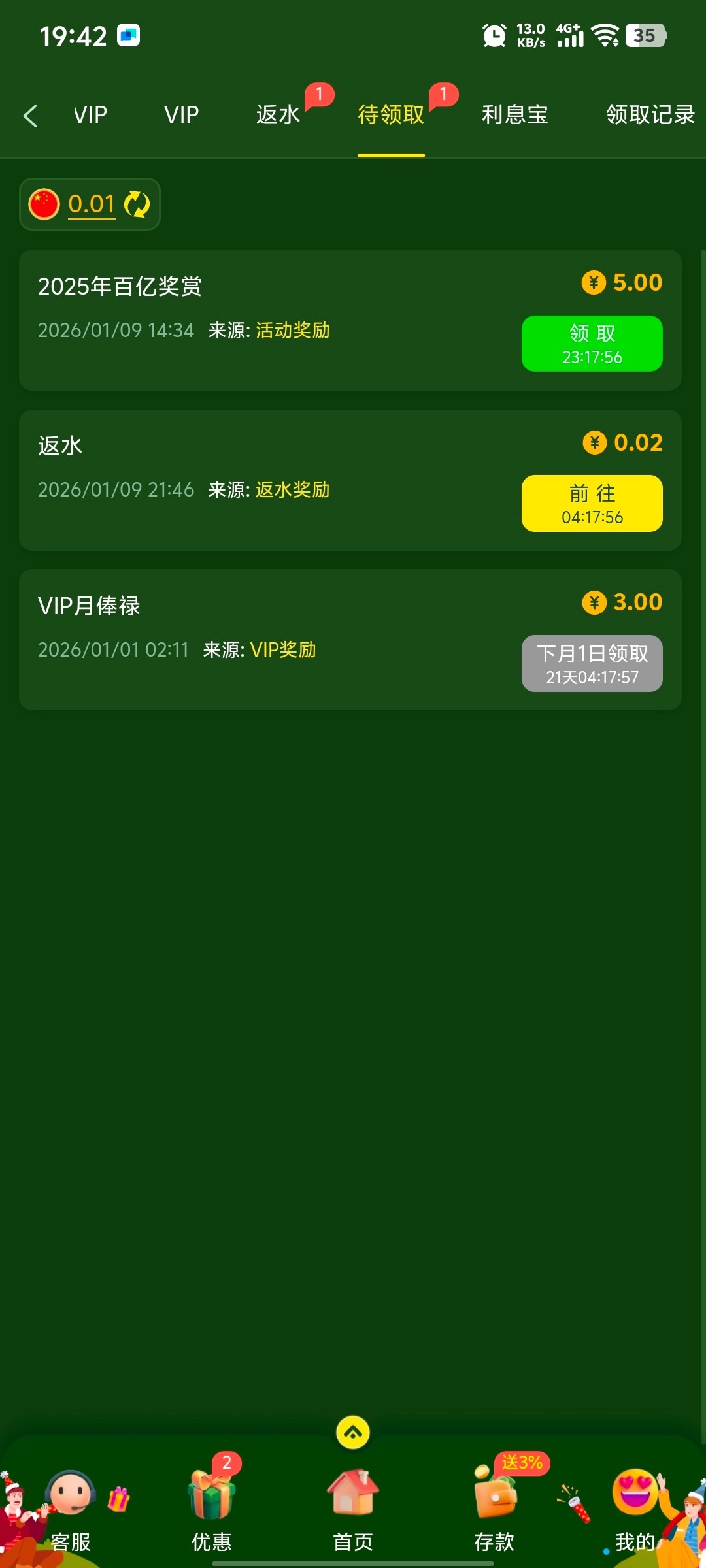Switch to the 领取记录 tab

click(650, 115)
